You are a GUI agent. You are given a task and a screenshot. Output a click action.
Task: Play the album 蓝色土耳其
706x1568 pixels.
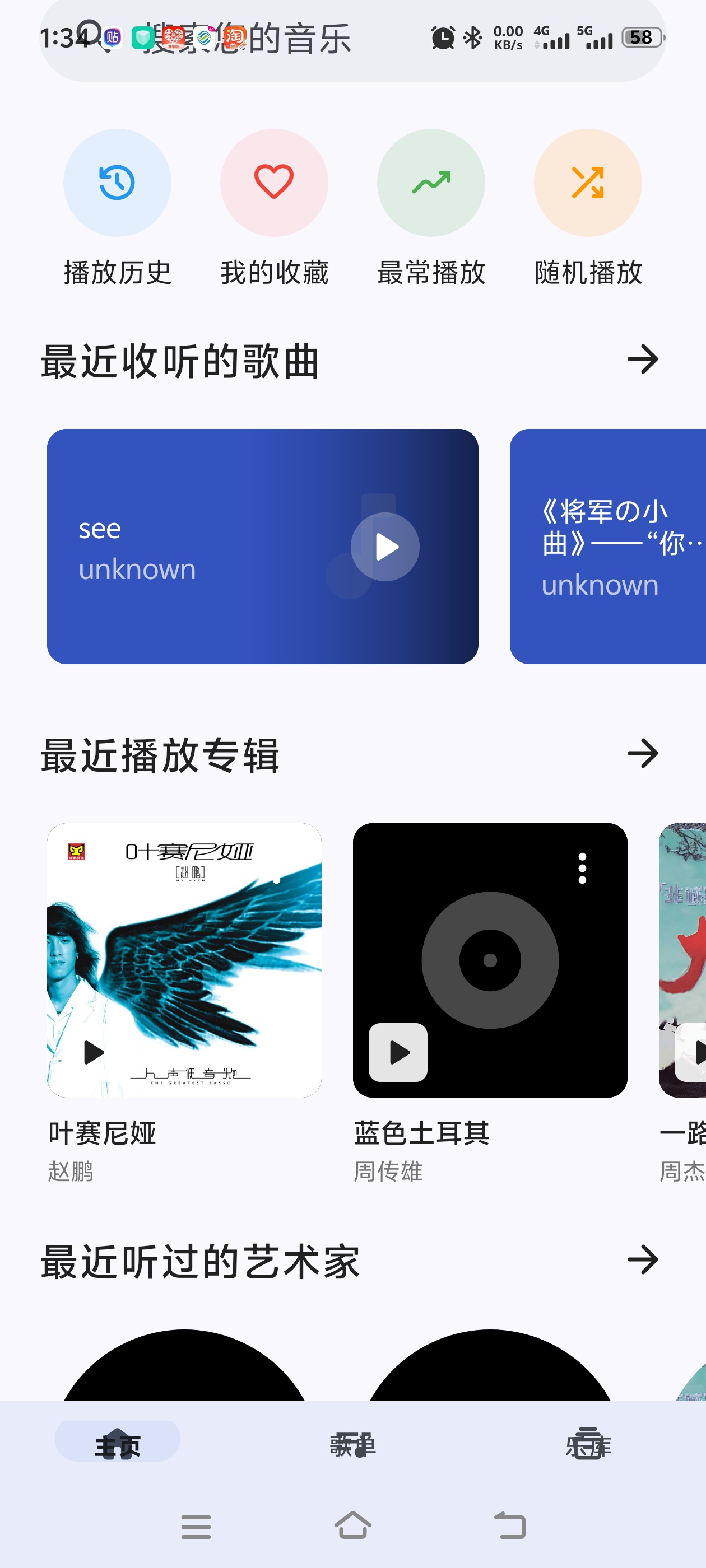point(398,1052)
